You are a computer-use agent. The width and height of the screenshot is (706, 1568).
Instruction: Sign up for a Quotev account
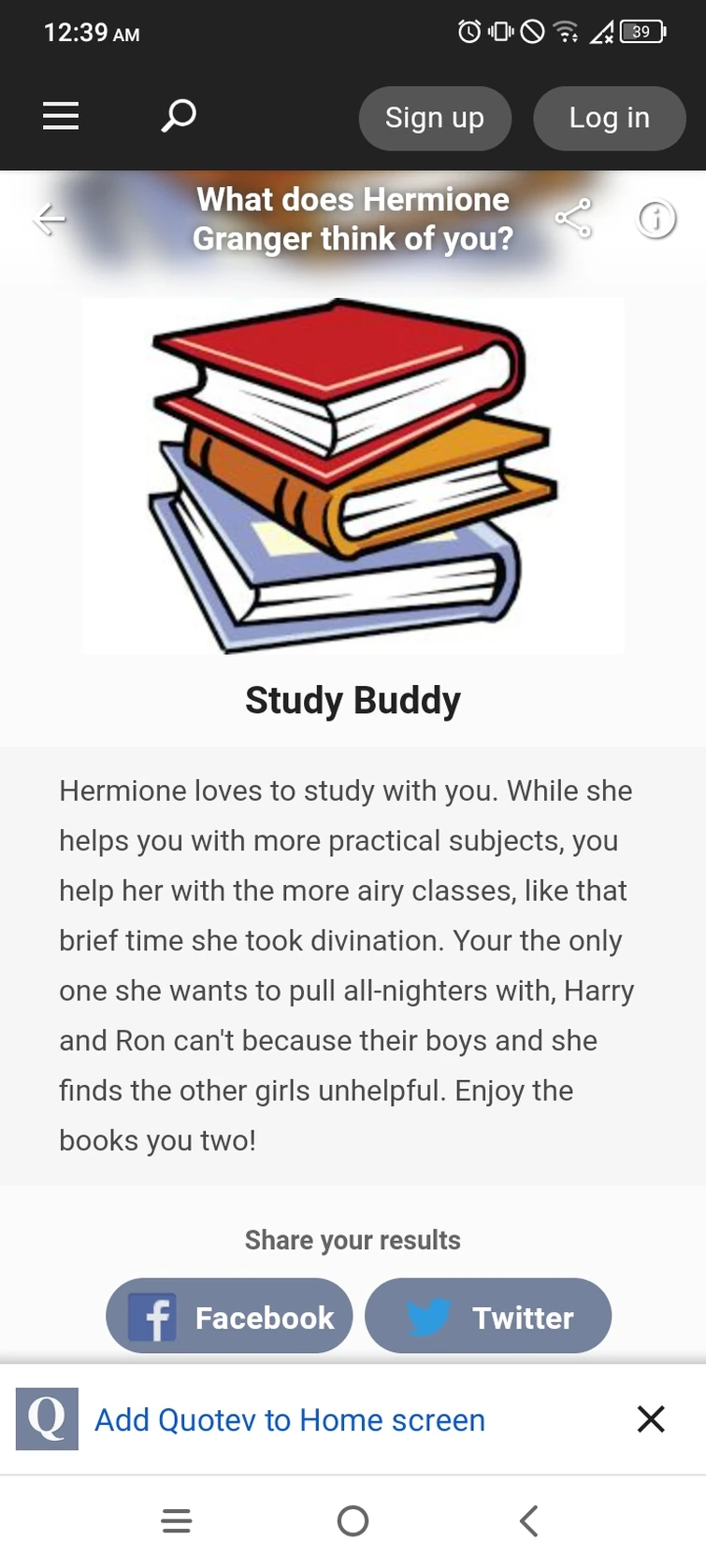[435, 118]
